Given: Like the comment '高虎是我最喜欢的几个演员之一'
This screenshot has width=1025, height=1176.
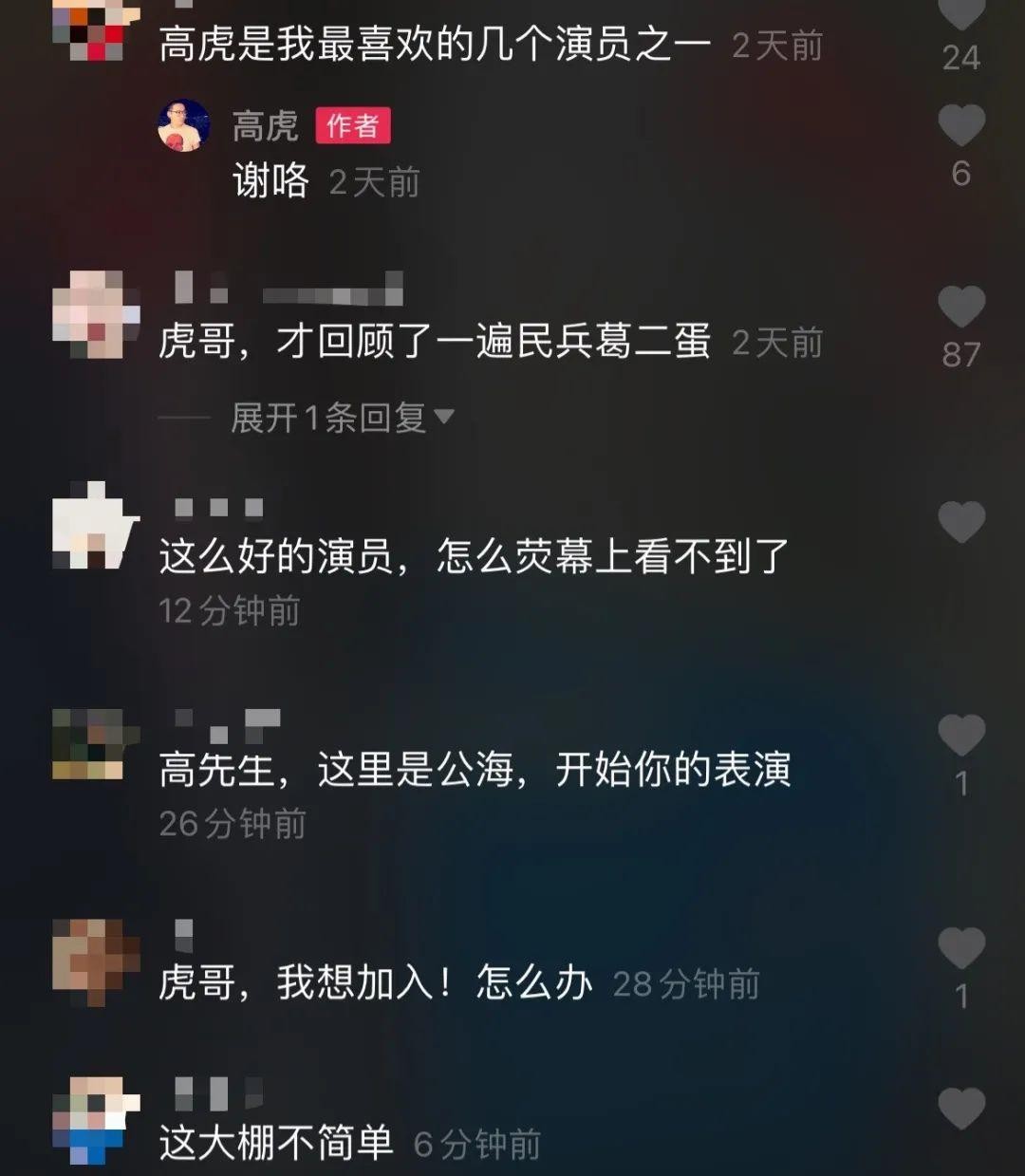Looking at the screenshot, I should click(x=960, y=13).
